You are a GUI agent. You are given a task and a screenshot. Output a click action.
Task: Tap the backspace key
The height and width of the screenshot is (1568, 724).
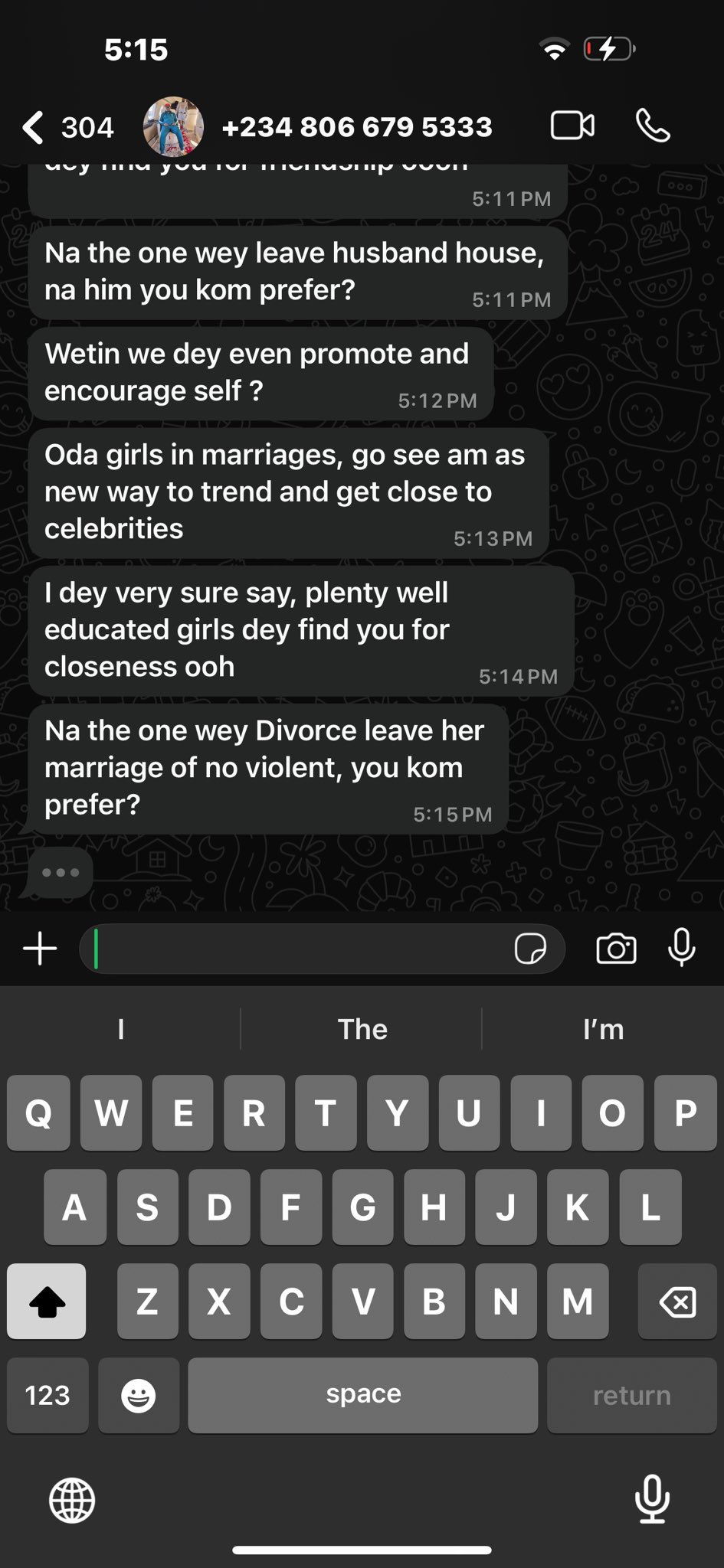pos(677,1301)
